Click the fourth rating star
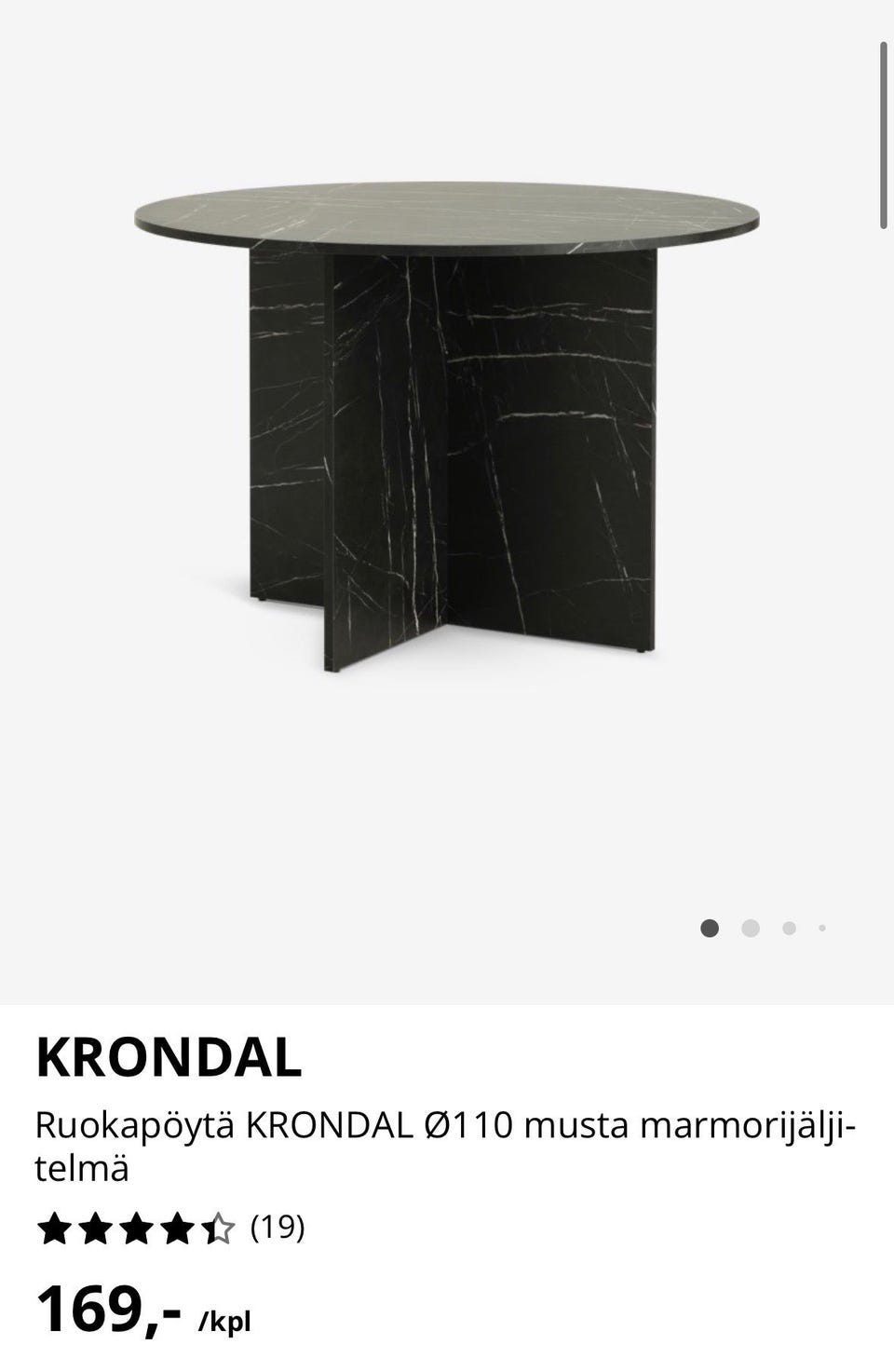The width and height of the screenshot is (894, 1372). (x=177, y=1228)
